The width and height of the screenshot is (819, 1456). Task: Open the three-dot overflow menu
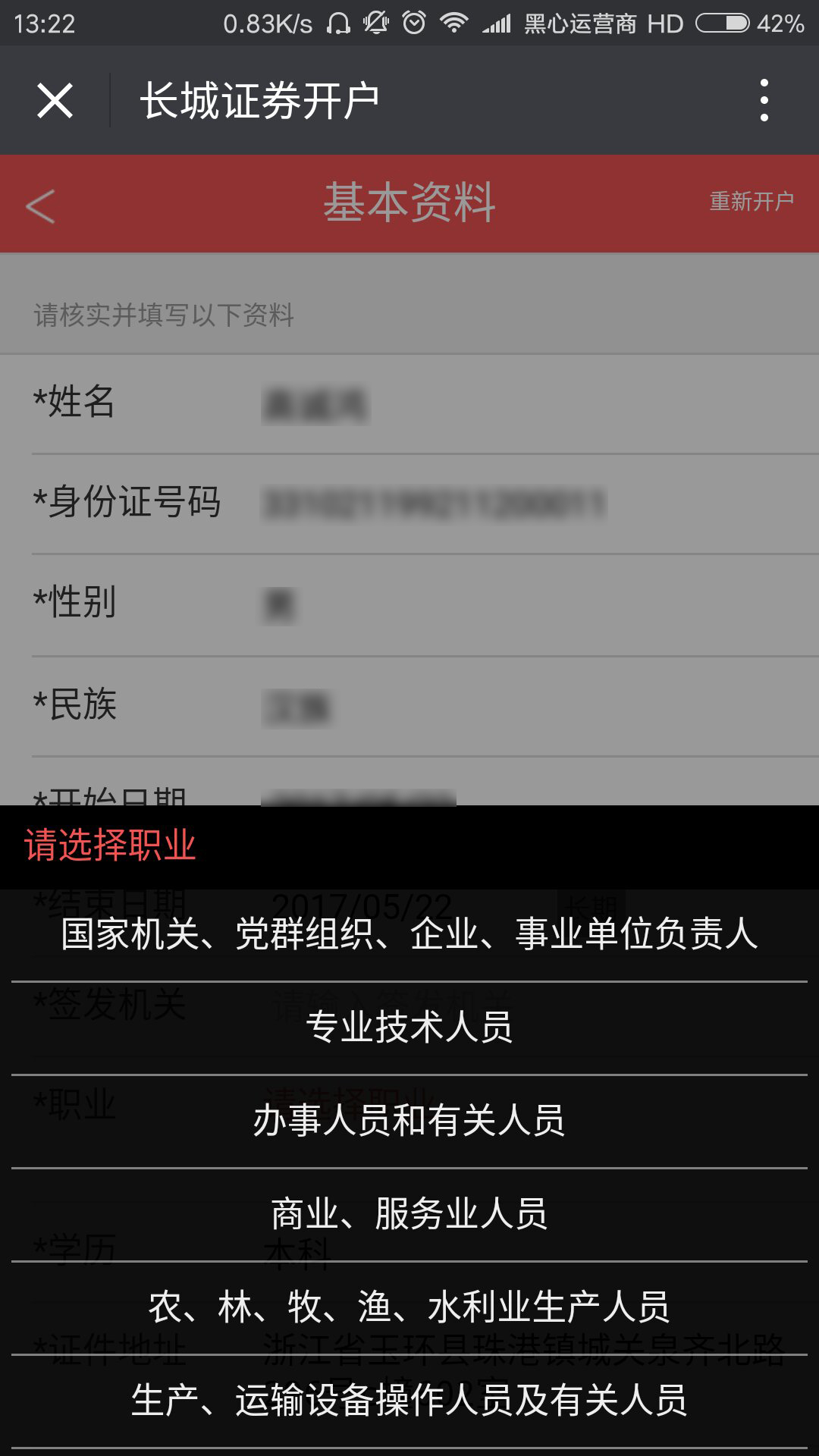[764, 100]
